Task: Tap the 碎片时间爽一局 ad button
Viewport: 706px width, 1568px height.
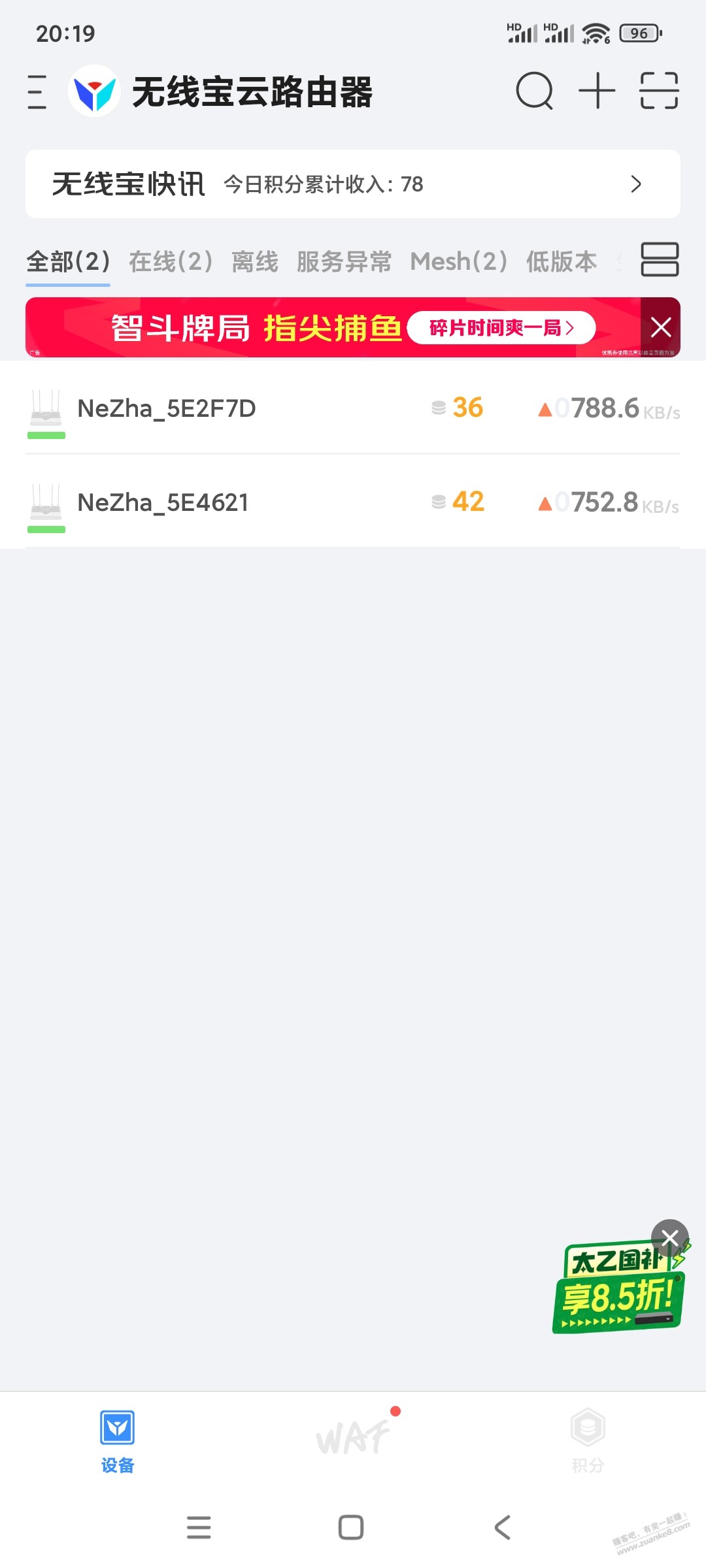Action: (x=503, y=329)
